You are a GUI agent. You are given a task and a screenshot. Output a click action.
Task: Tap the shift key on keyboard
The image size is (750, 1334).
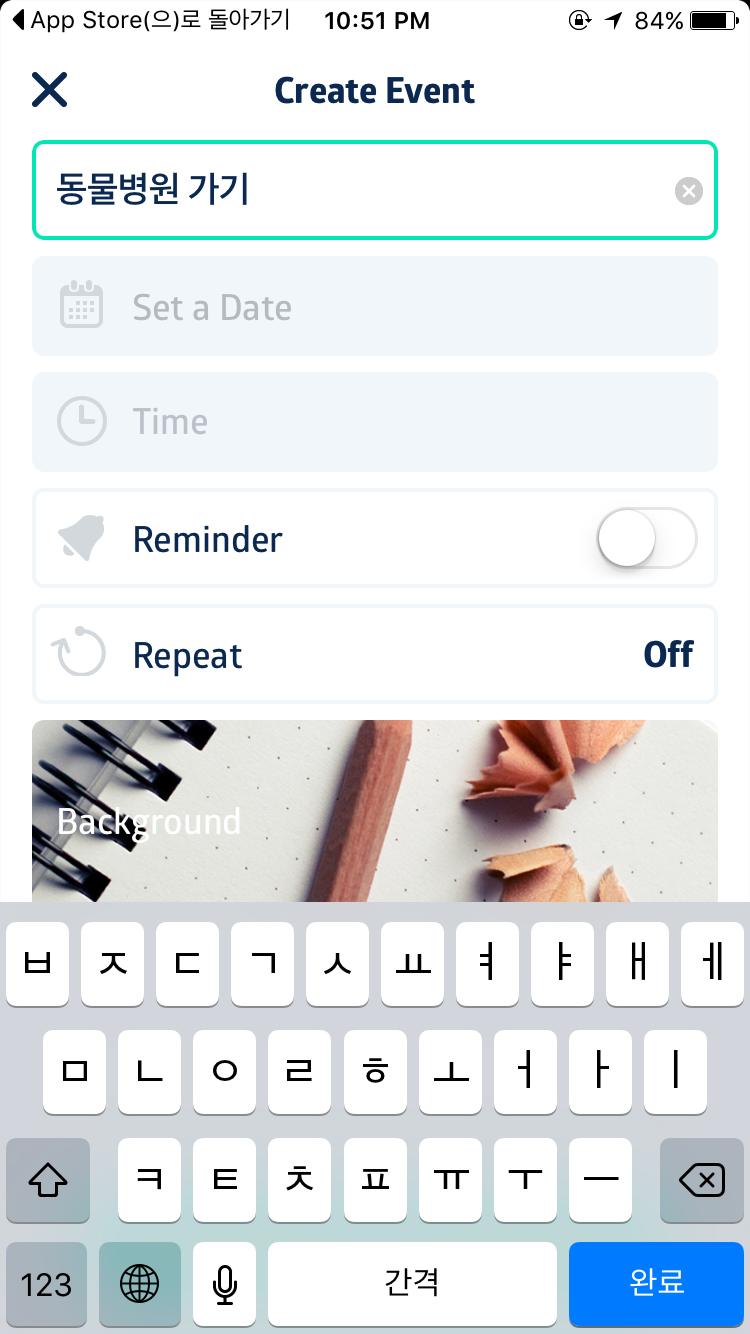(47, 1181)
